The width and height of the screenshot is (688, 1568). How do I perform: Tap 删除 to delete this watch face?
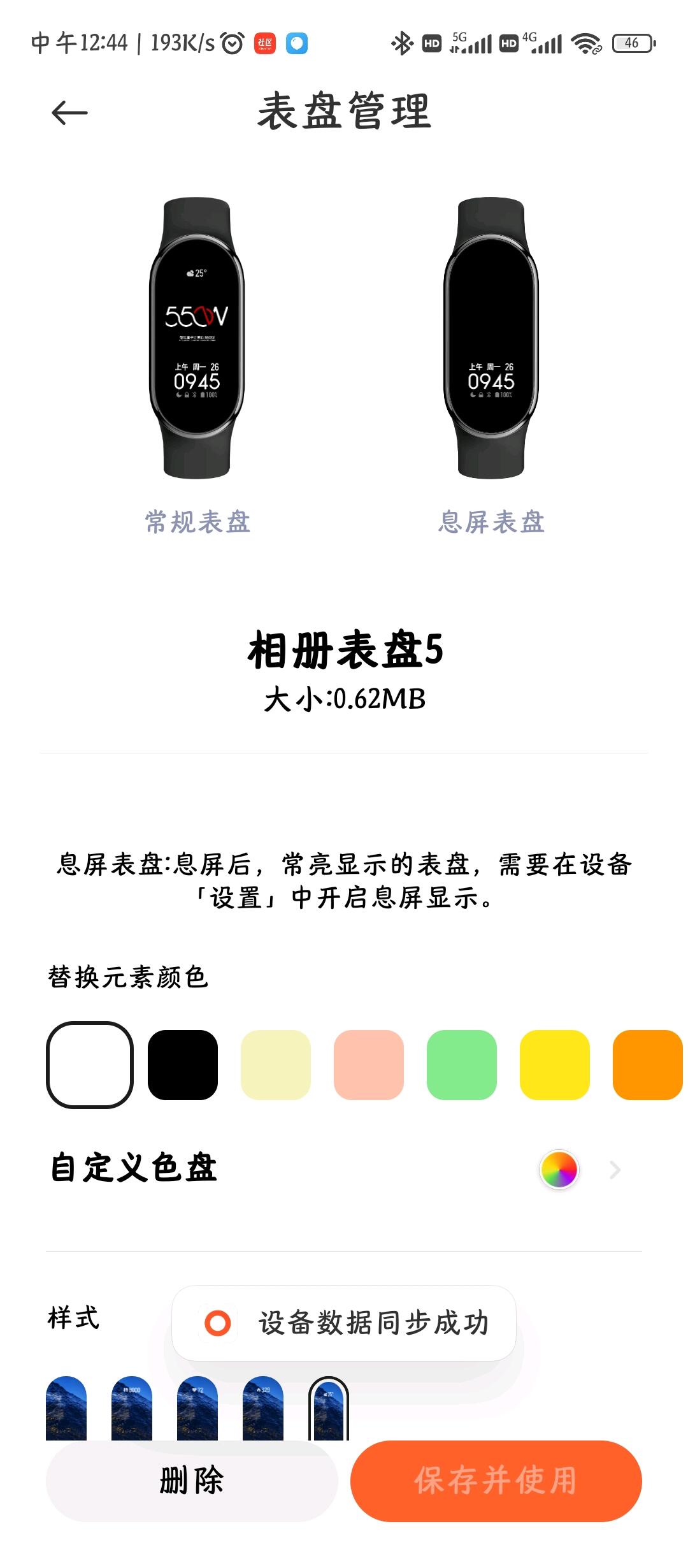(192, 1481)
